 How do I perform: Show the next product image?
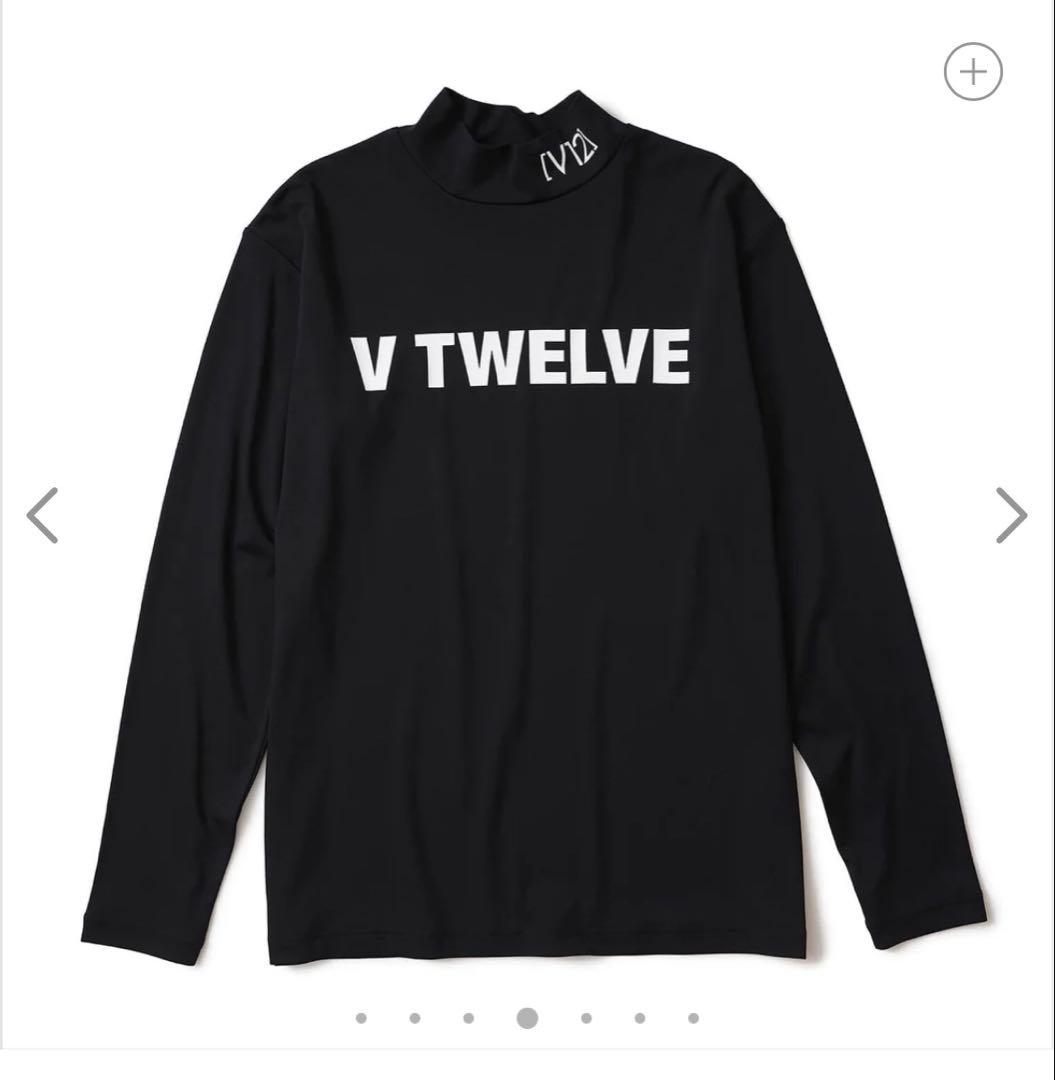pyautogui.click(x=1011, y=516)
